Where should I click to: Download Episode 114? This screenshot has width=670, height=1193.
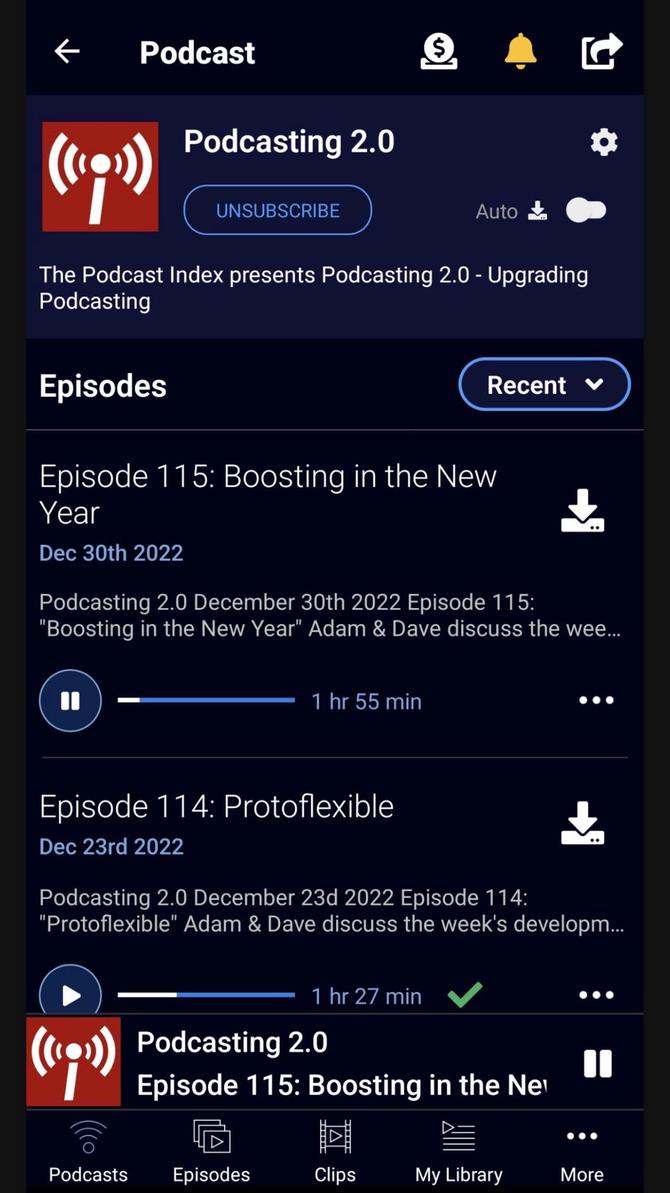click(582, 824)
